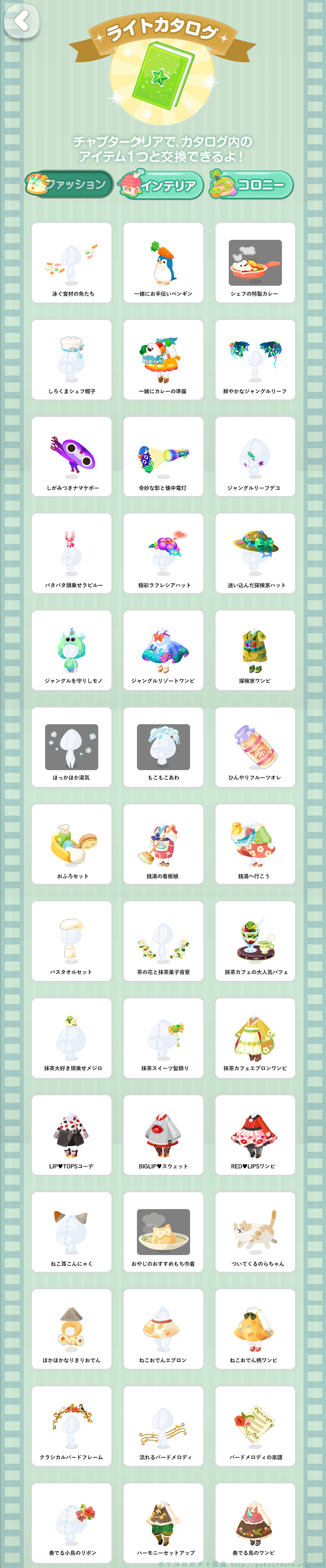
Task: Open the 泳ぐ食材の魚たち item
Action: [72, 263]
